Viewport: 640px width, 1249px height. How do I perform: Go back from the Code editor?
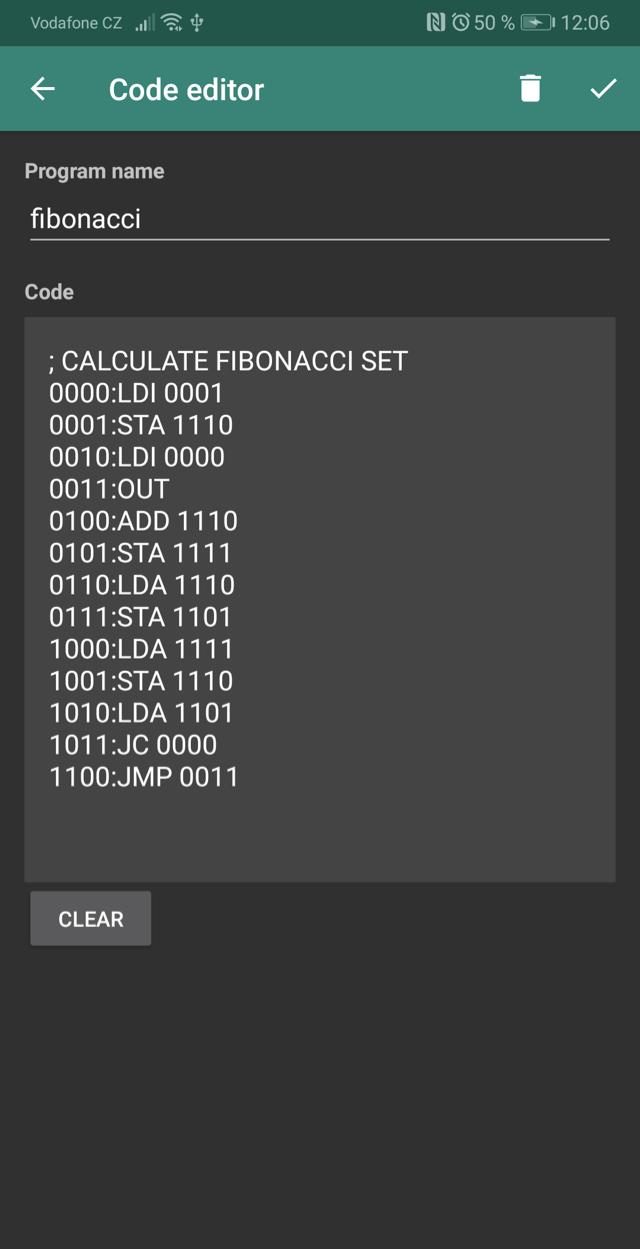click(42, 89)
